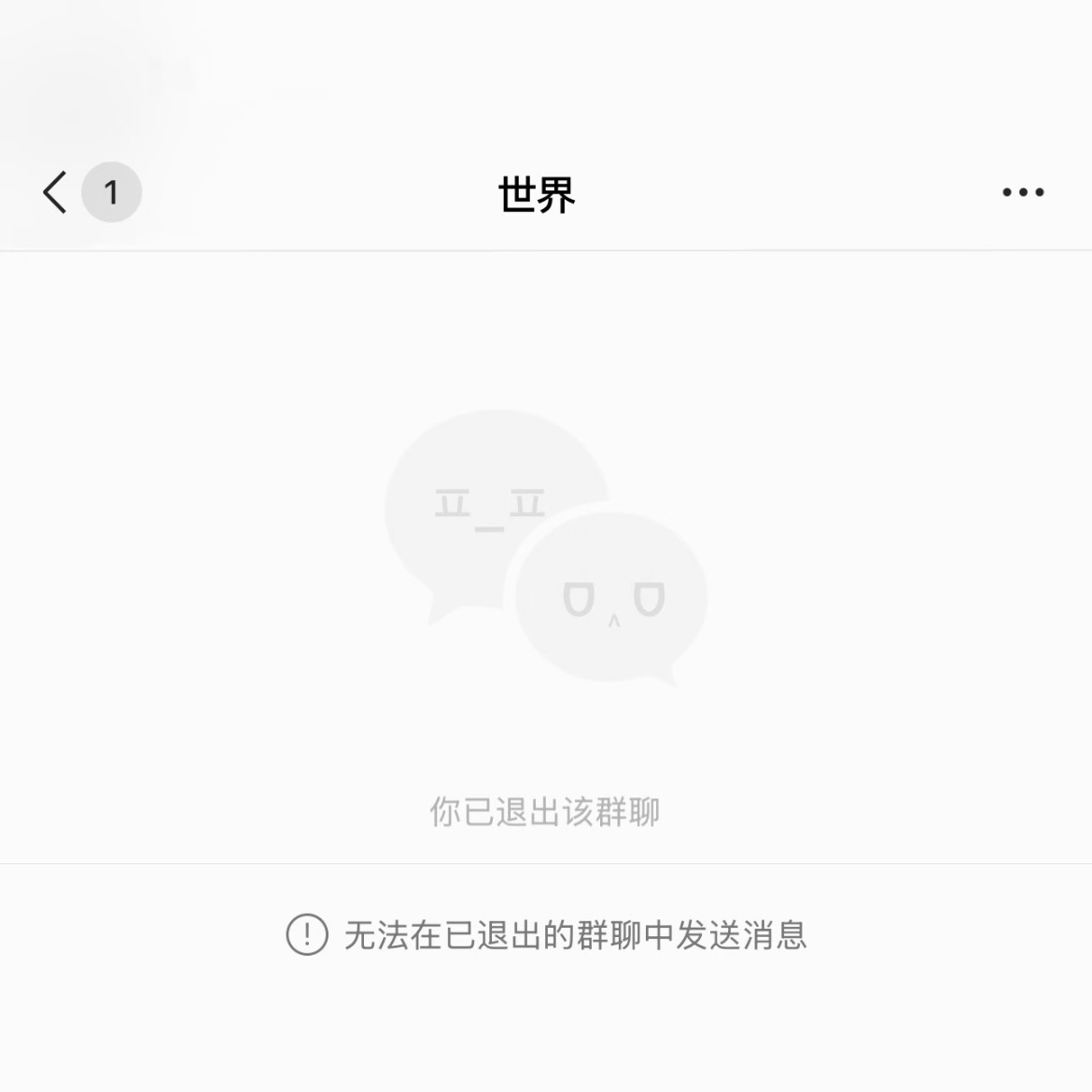1092x1092 pixels.
Task: Go back to the chat list
Action: (56, 192)
